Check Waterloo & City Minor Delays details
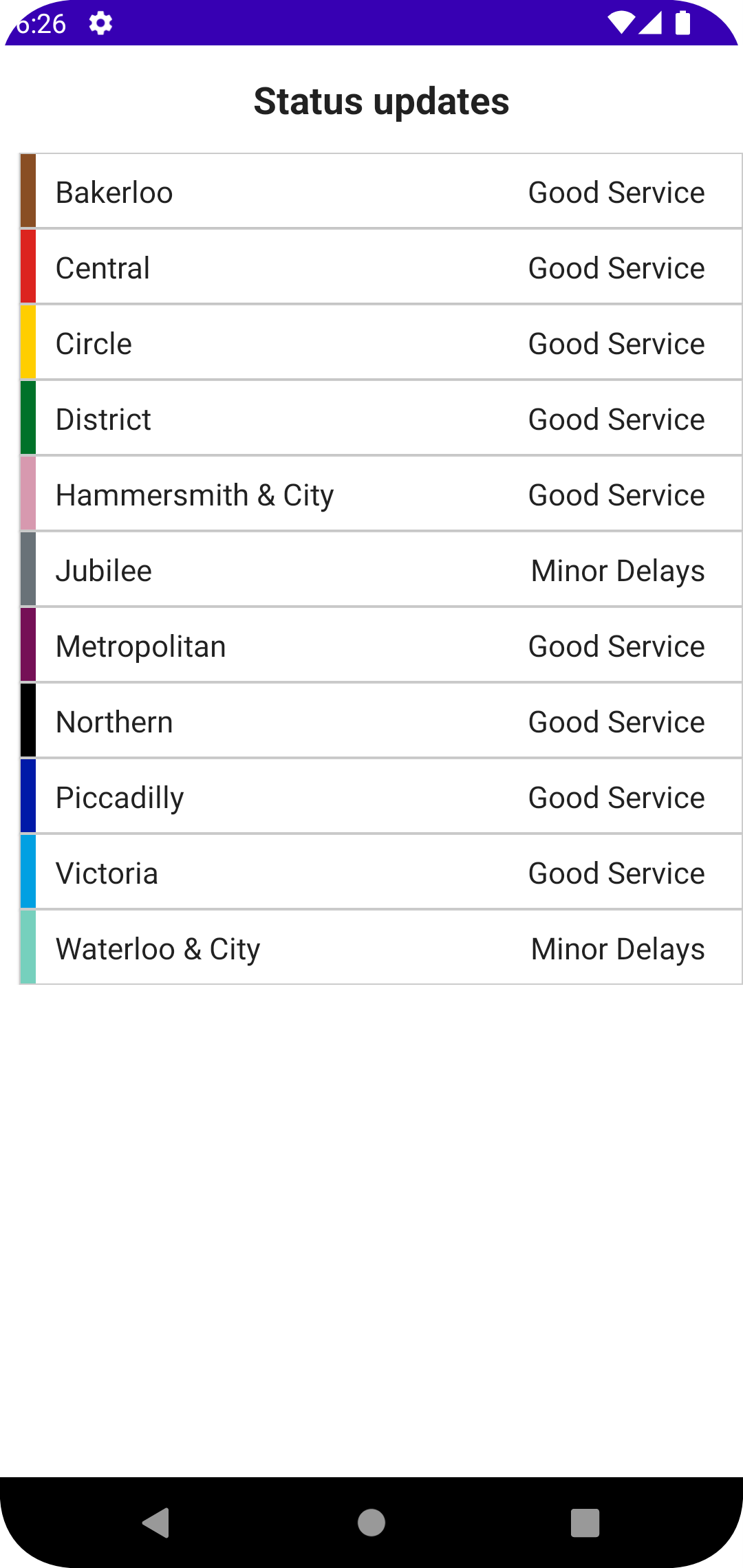This screenshot has width=743, height=1568. pyautogui.click(x=380, y=948)
